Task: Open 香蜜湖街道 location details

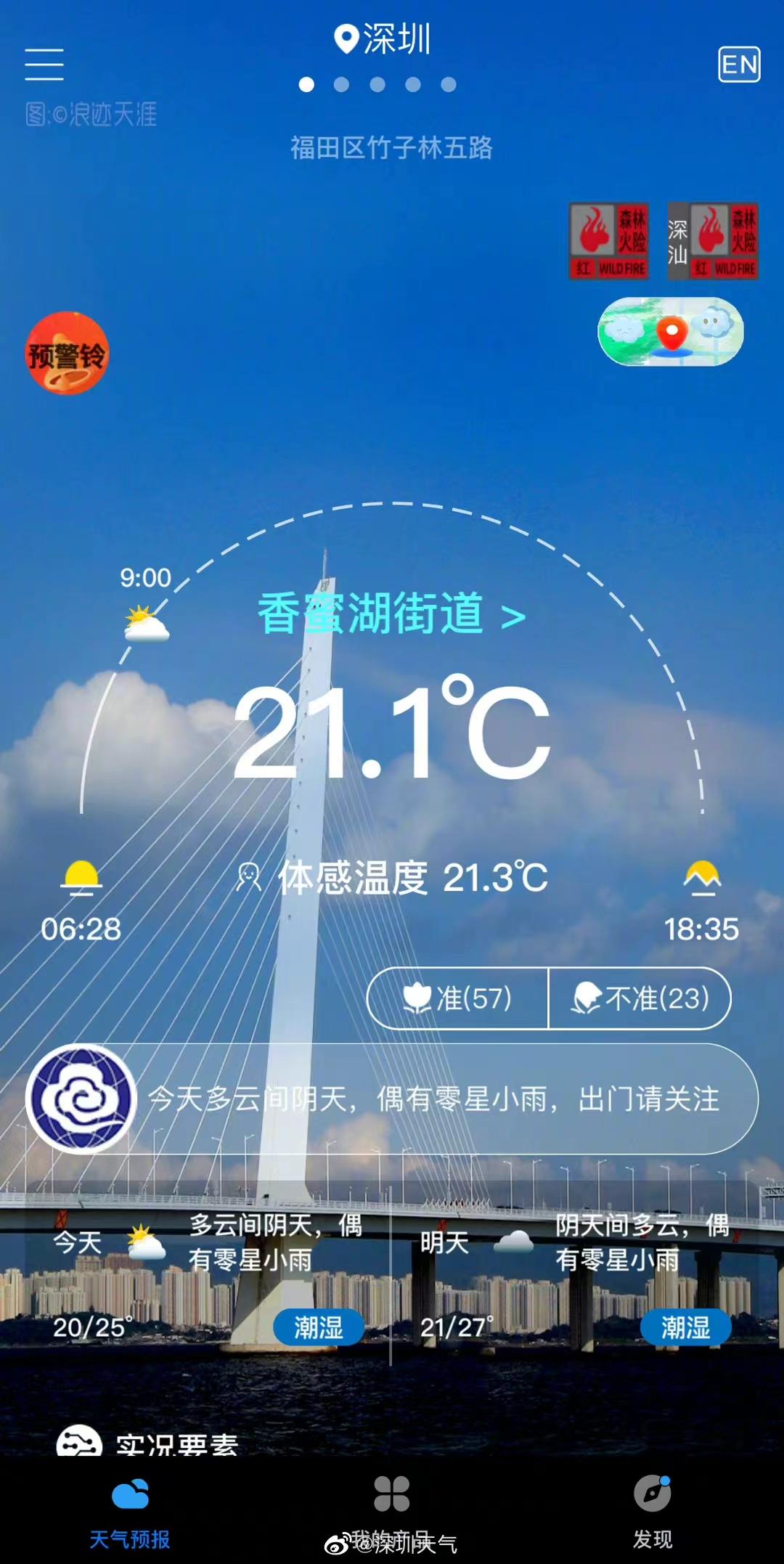Action: point(392,614)
